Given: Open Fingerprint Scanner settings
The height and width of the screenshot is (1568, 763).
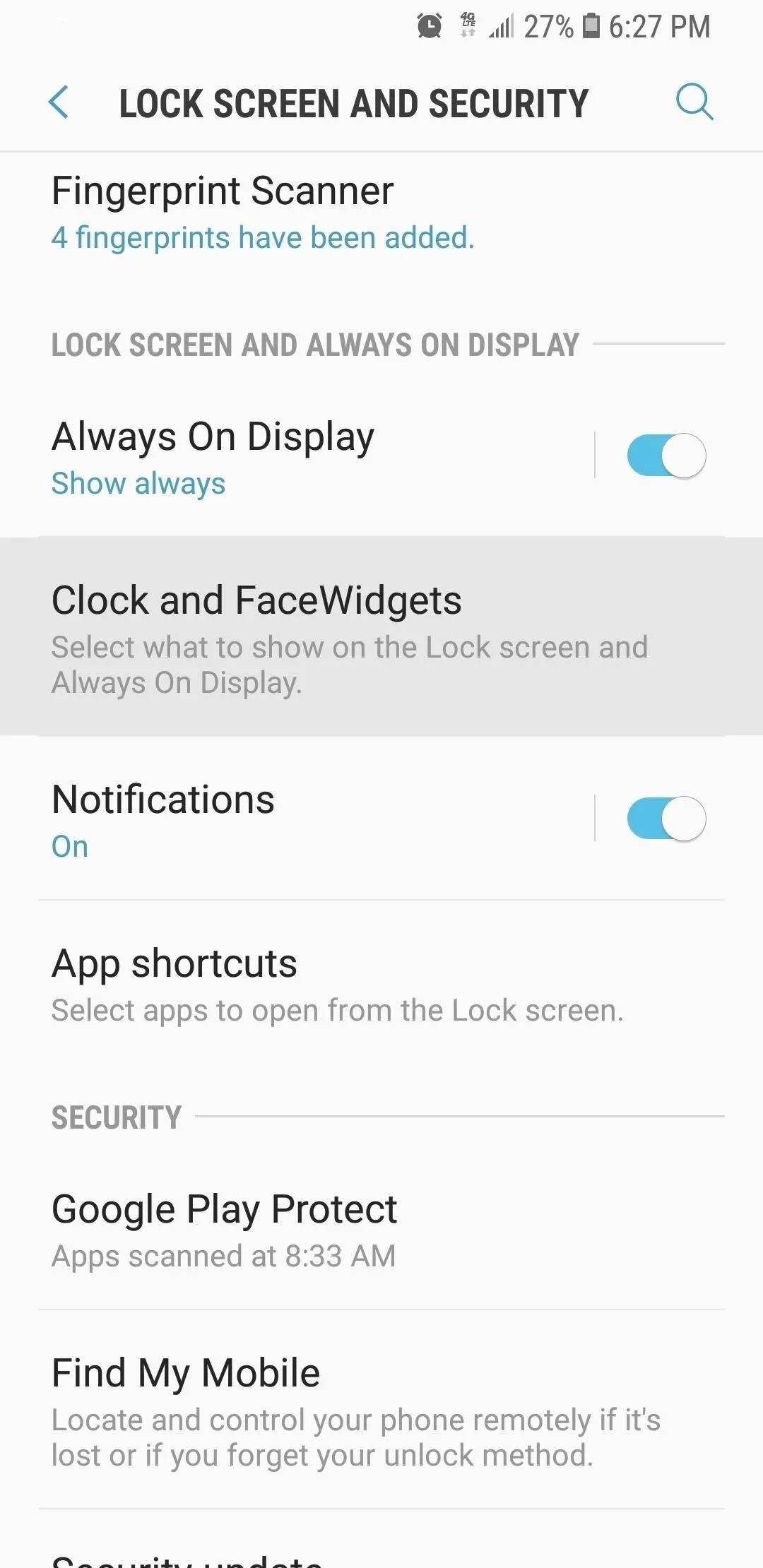Looking at the screenshot, I should [x=381, y=214].
